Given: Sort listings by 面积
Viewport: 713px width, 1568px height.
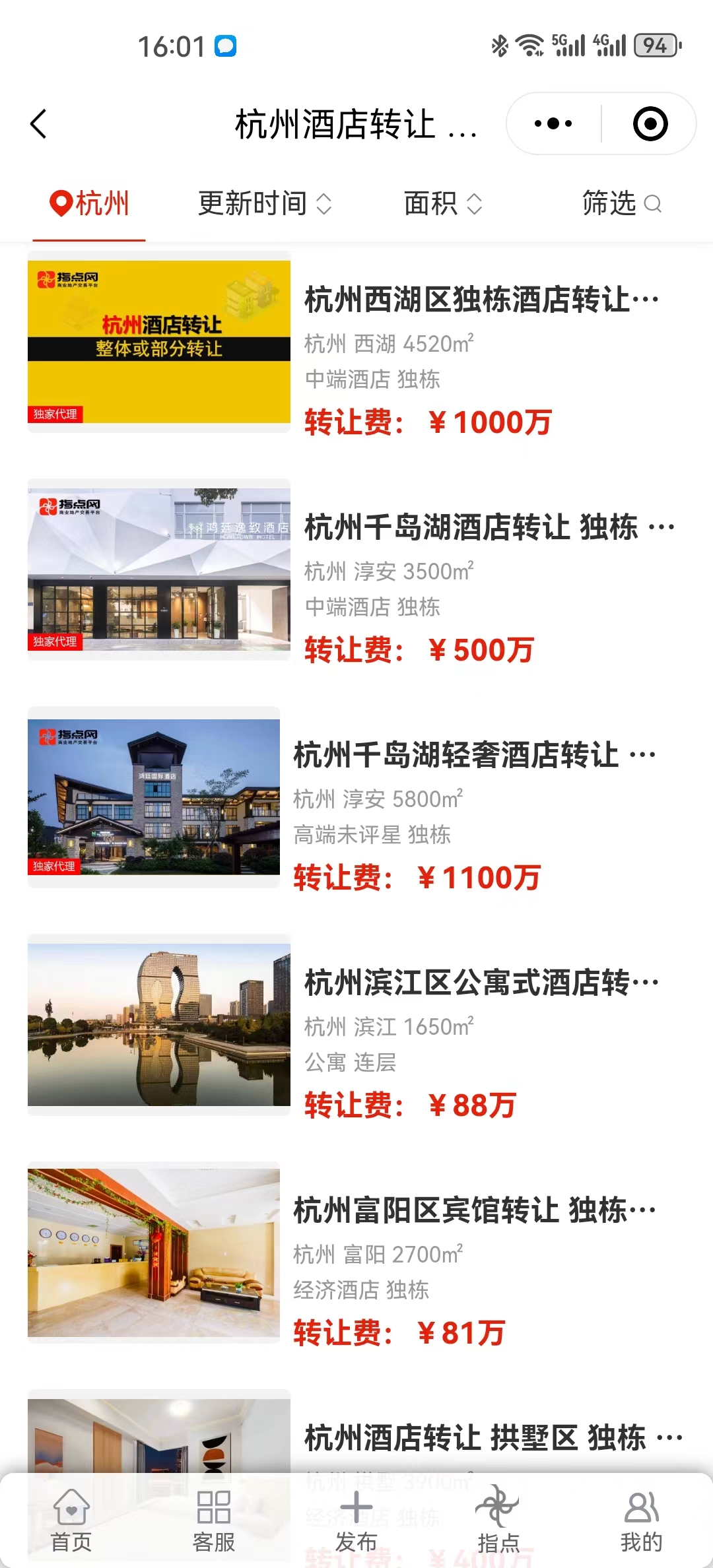Looking at the screenshot, I should pyautogui.click(x=443, y=203).
